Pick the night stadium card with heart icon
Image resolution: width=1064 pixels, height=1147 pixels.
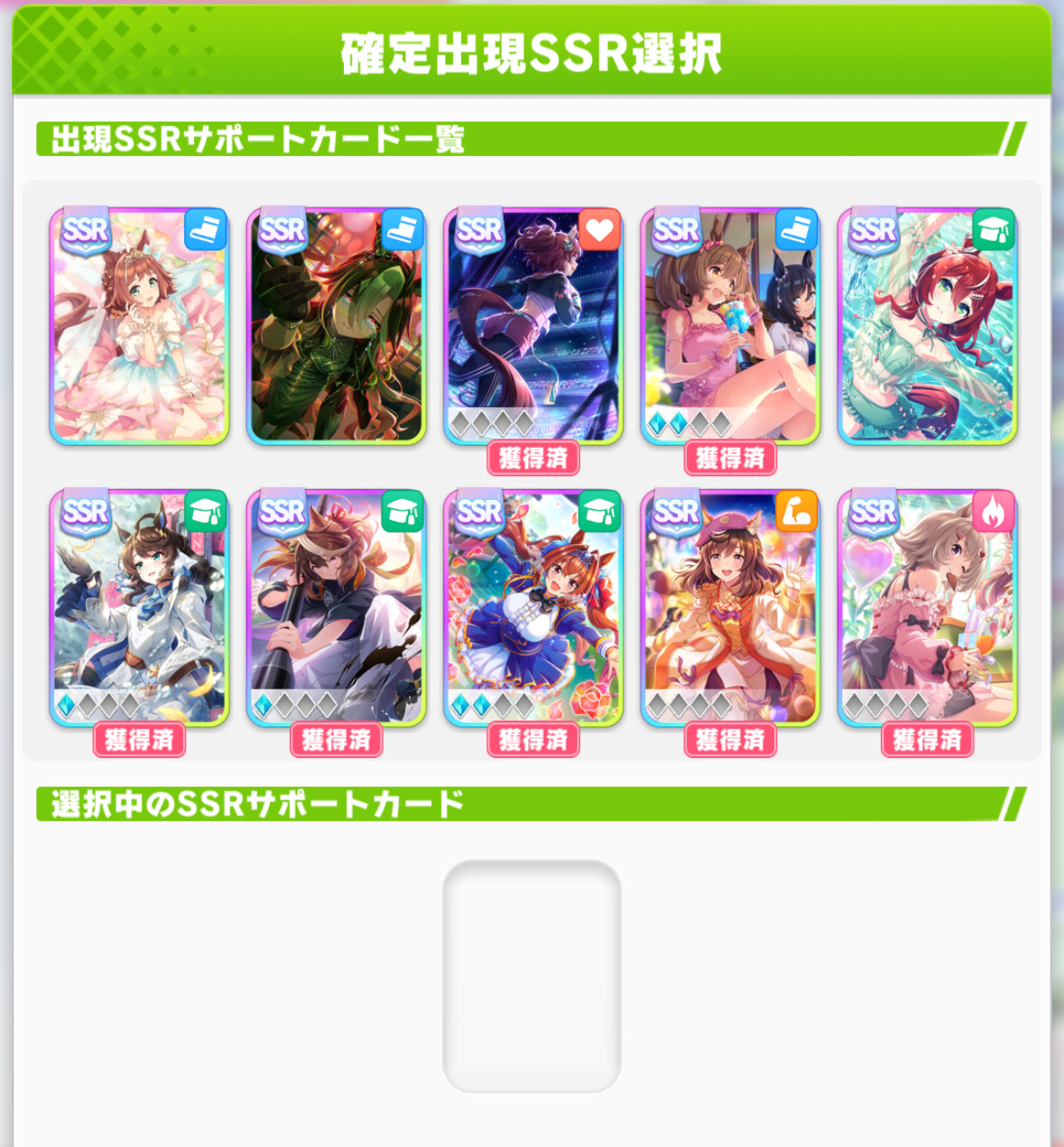click(532, 327)
